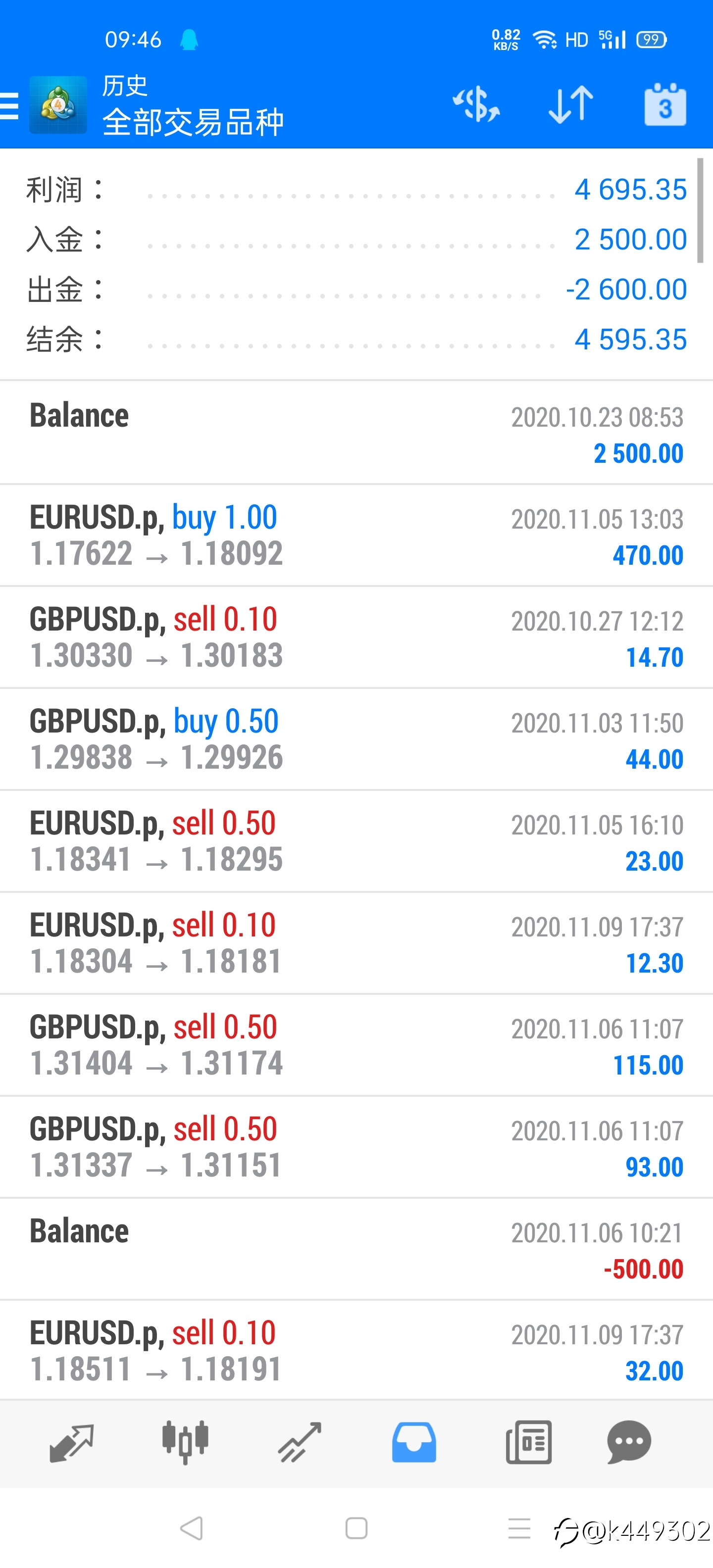Switch to the Trade tab
The height and width of the screenshot is (1568, 713).
pyautogui.click(x=300, y=1443)
